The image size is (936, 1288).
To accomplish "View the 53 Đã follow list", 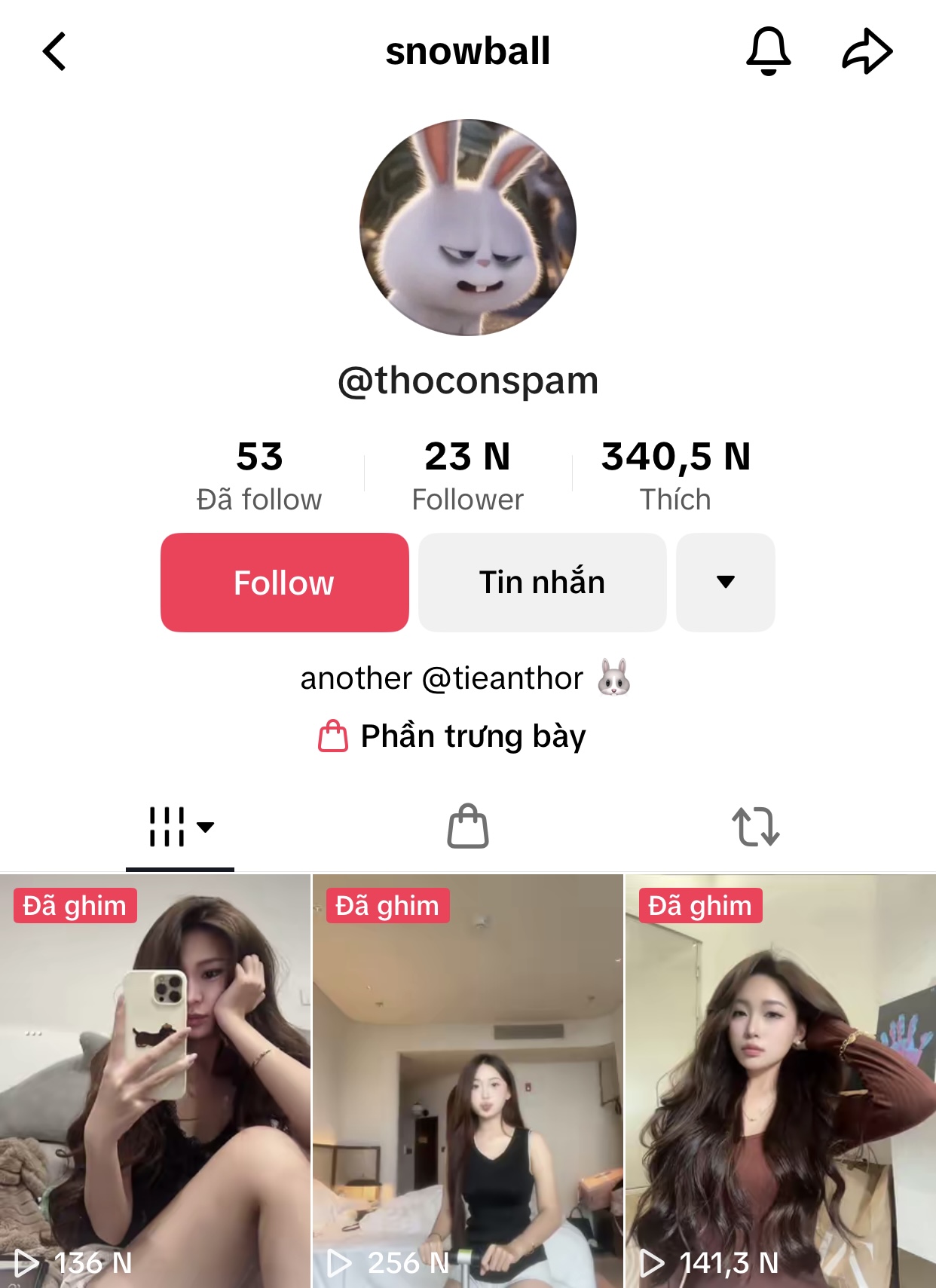I will (259, 476).
